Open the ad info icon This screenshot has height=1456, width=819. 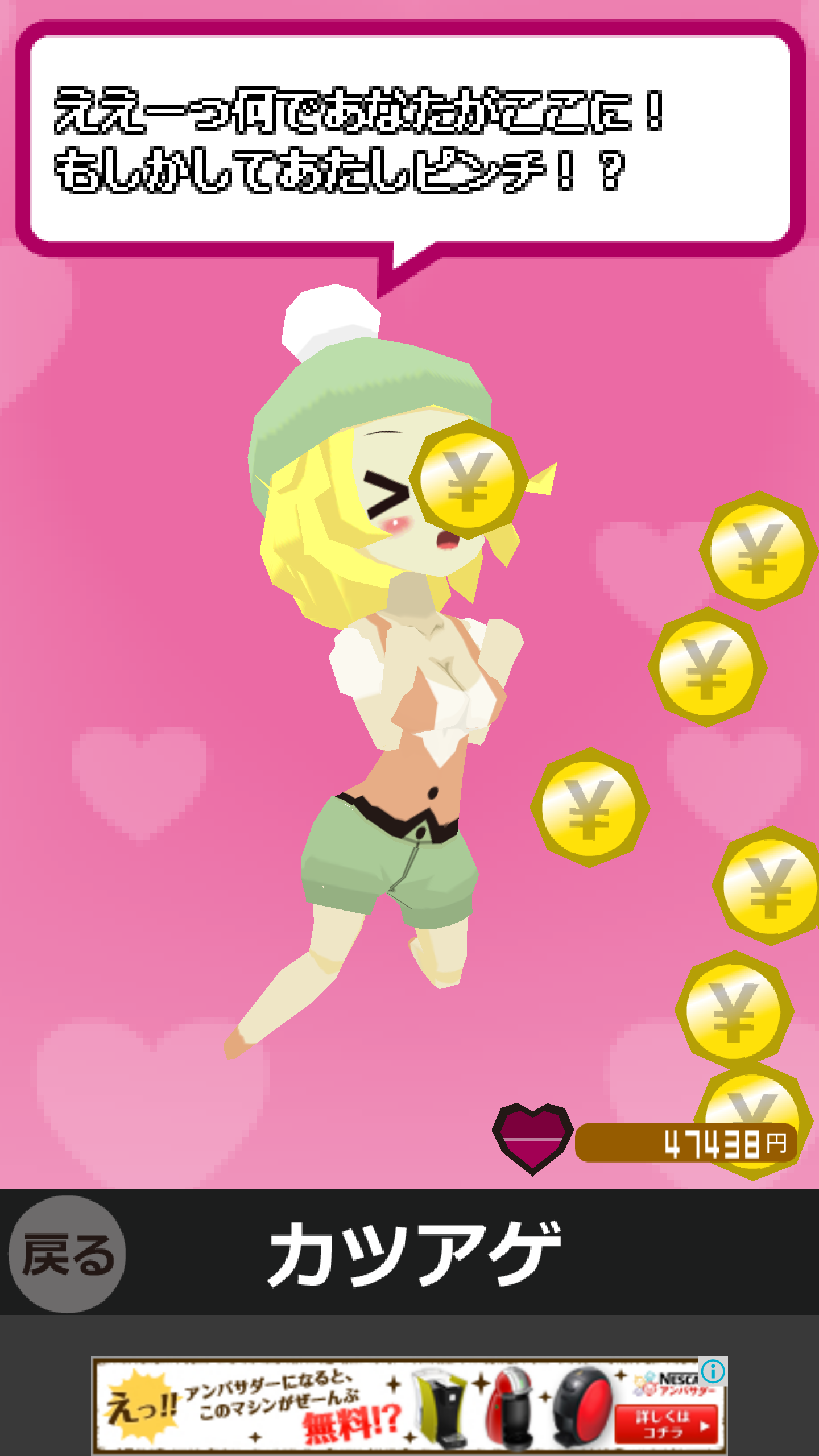[x=713, y=1371]
